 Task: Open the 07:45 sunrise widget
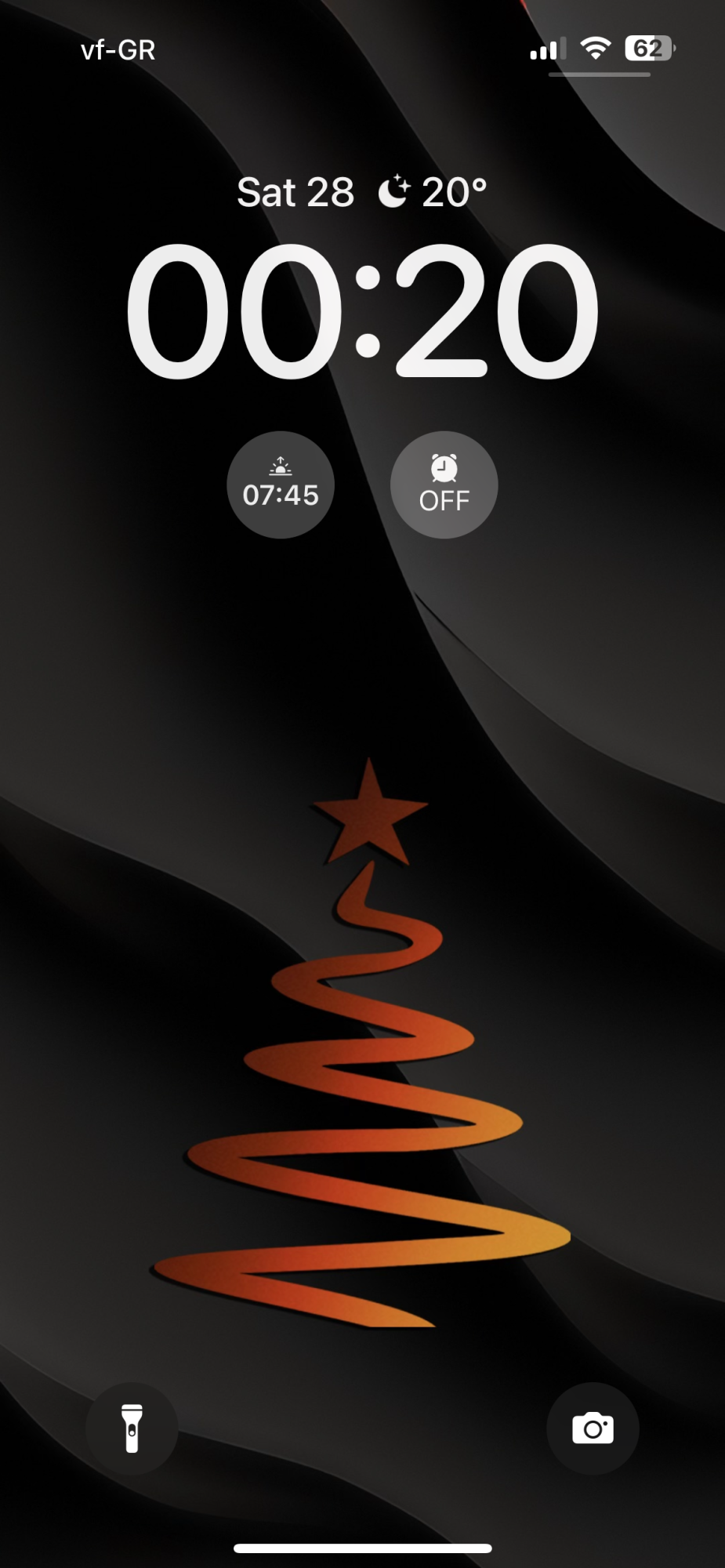coord(281,485)
